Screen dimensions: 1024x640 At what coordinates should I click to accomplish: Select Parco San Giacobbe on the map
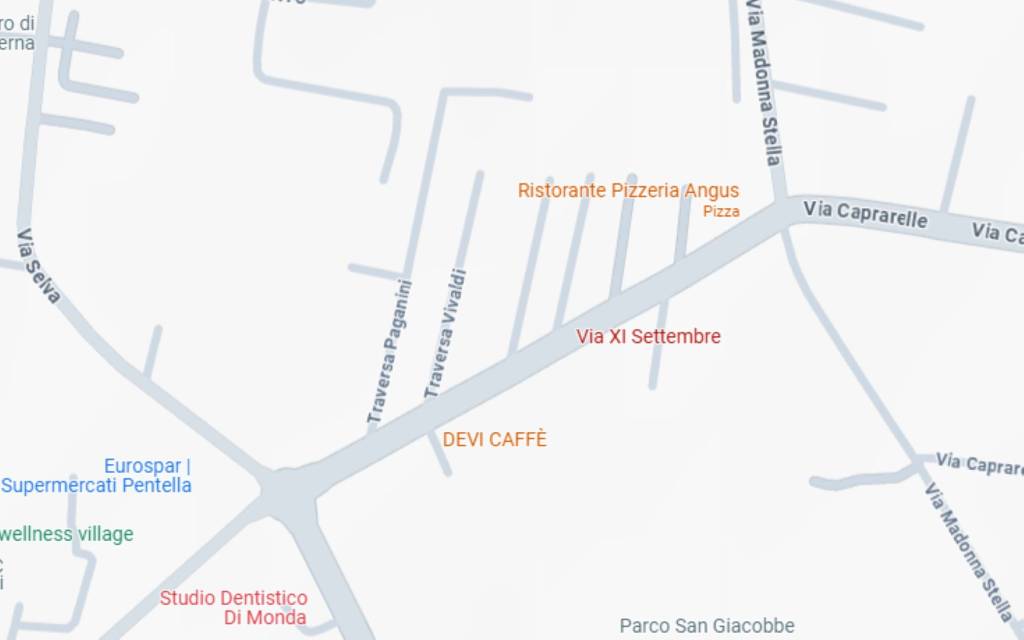pyautogui.click(x=706, y=626)
